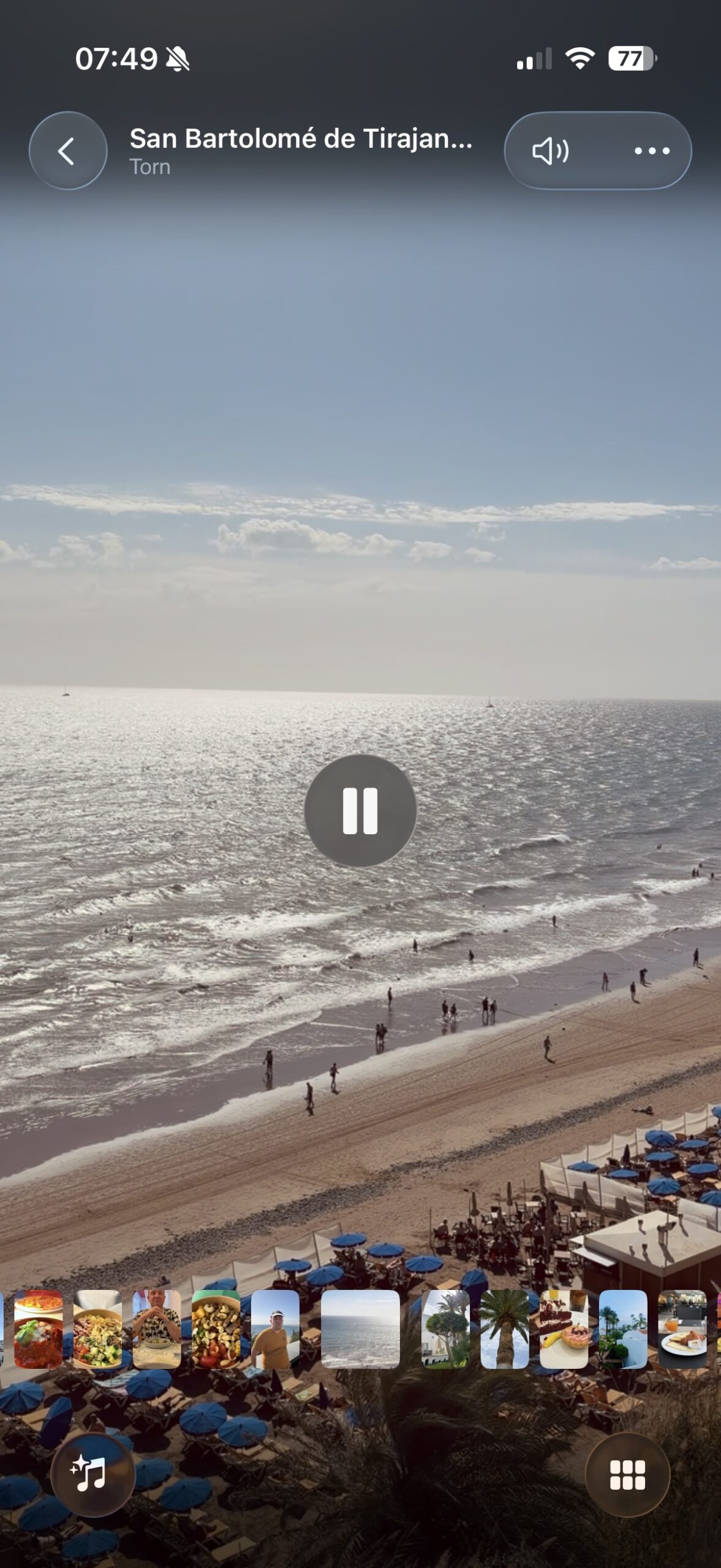Jump to the chocolate cake dessert photo
Viewport: 721px width, 1568px height.
(564, 1329)
